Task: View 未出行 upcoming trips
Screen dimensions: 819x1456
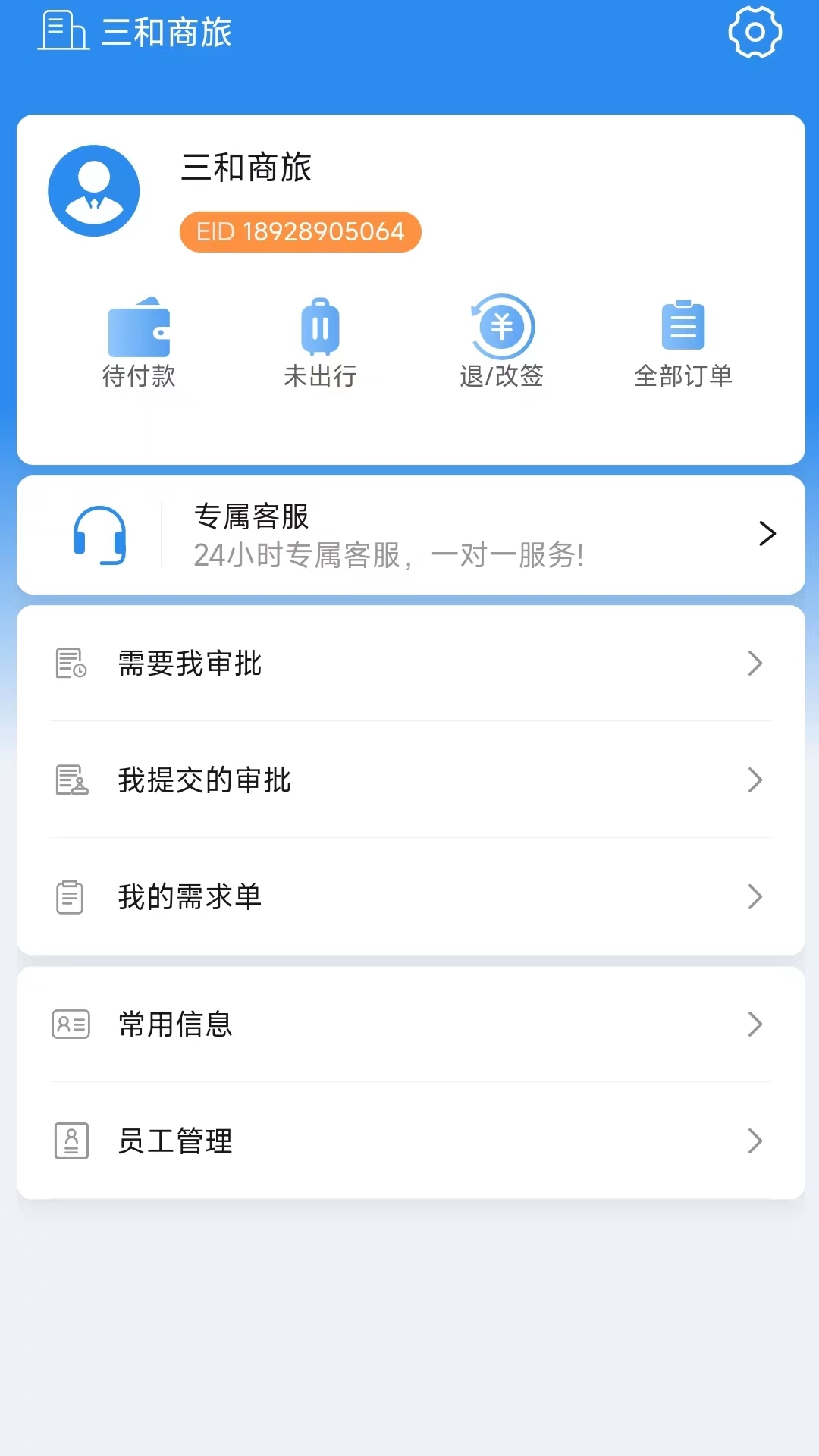Action: pos(320,343)
